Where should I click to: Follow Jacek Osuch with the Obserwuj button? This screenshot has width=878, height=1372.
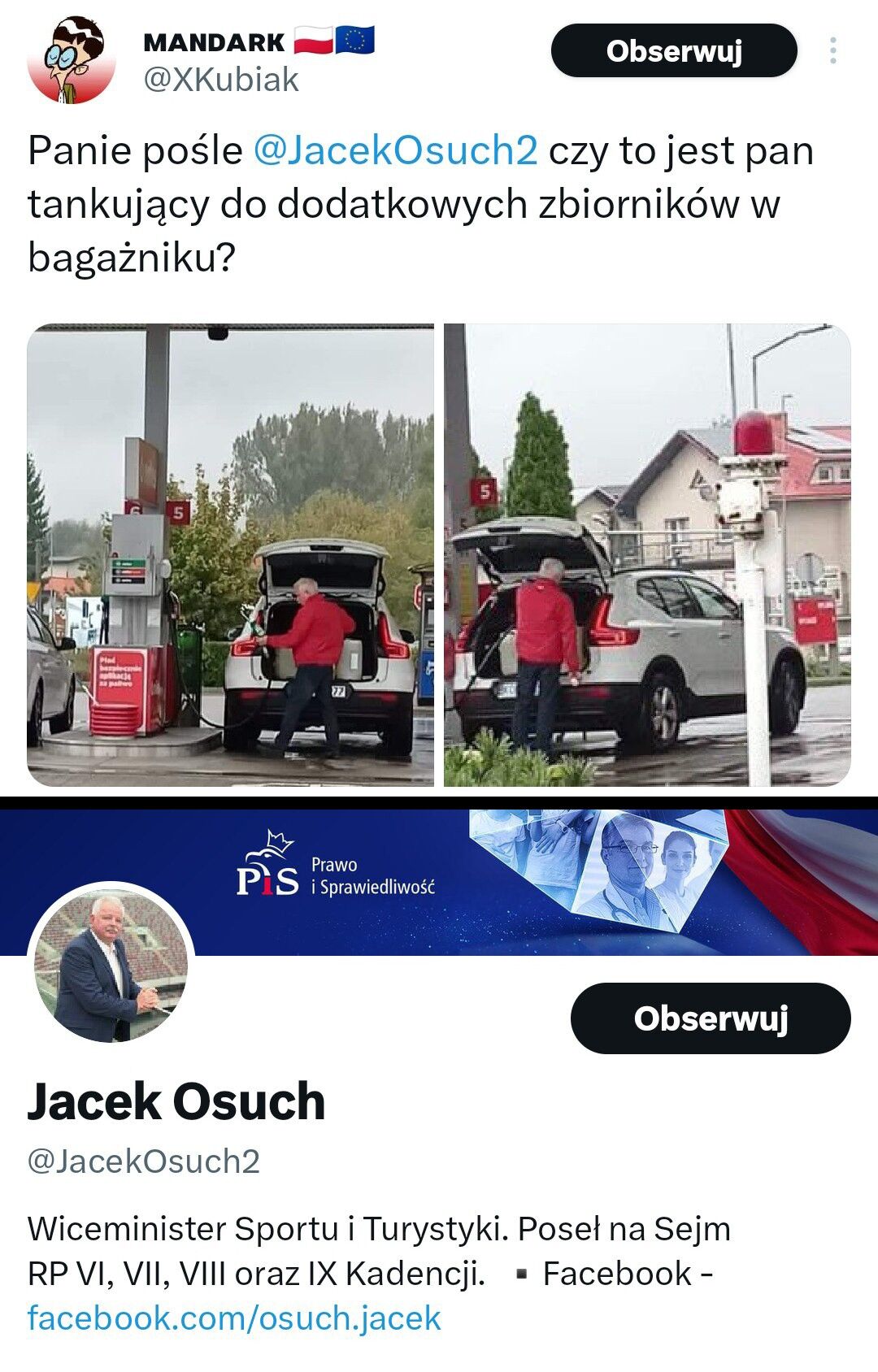click(711, 1018)
